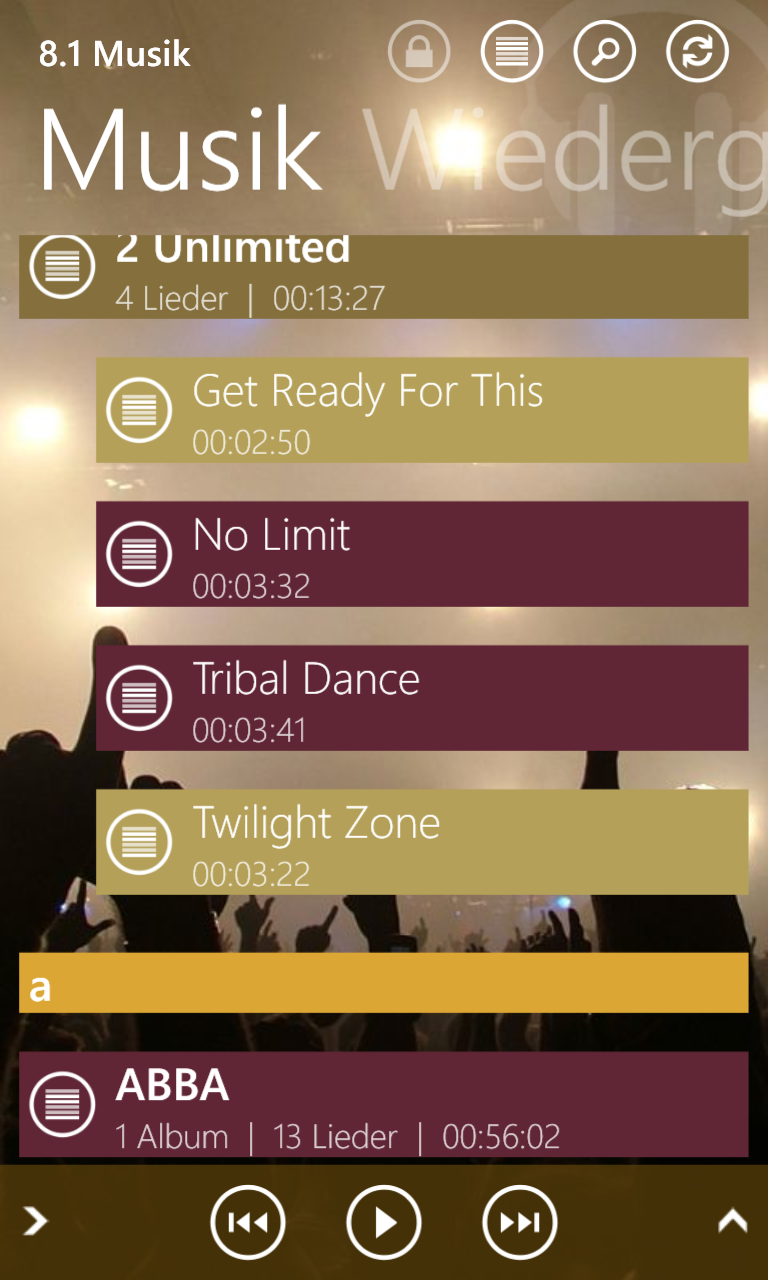
Task: Open the search magnifier
Action: (x=605, y=51)
